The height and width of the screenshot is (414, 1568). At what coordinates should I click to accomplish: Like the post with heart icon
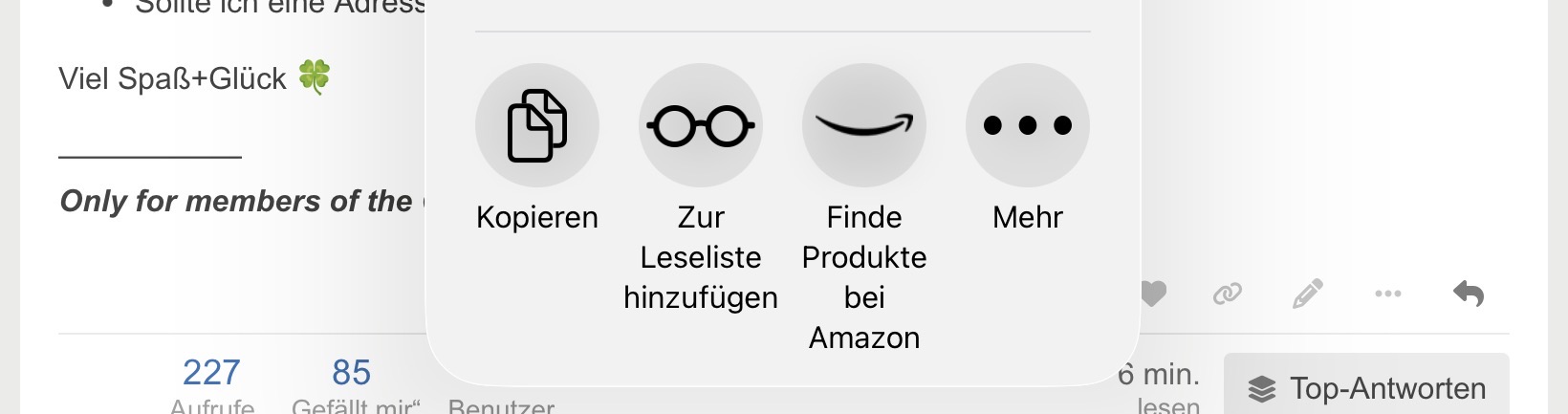pos(1154,294)
